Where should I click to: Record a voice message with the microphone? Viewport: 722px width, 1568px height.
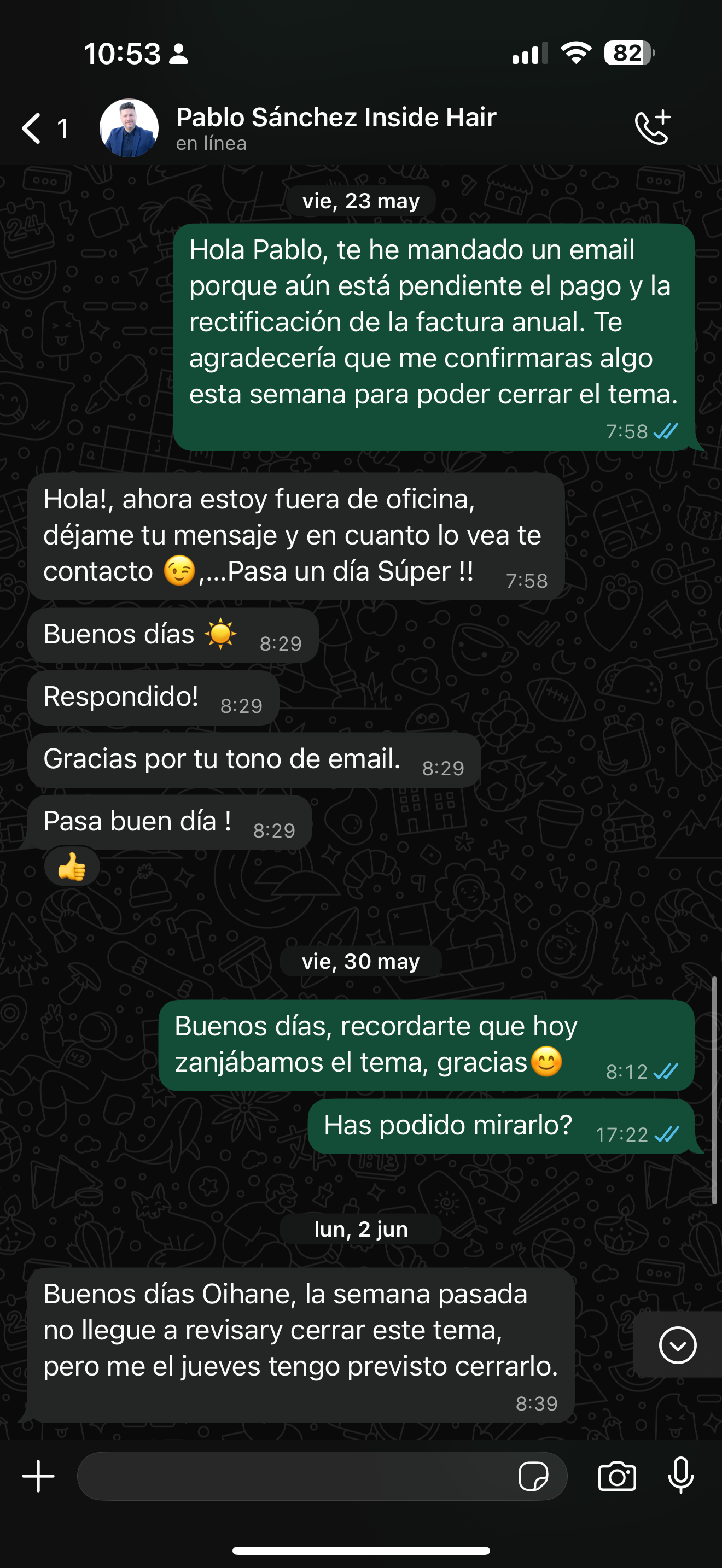point(680,1476)
